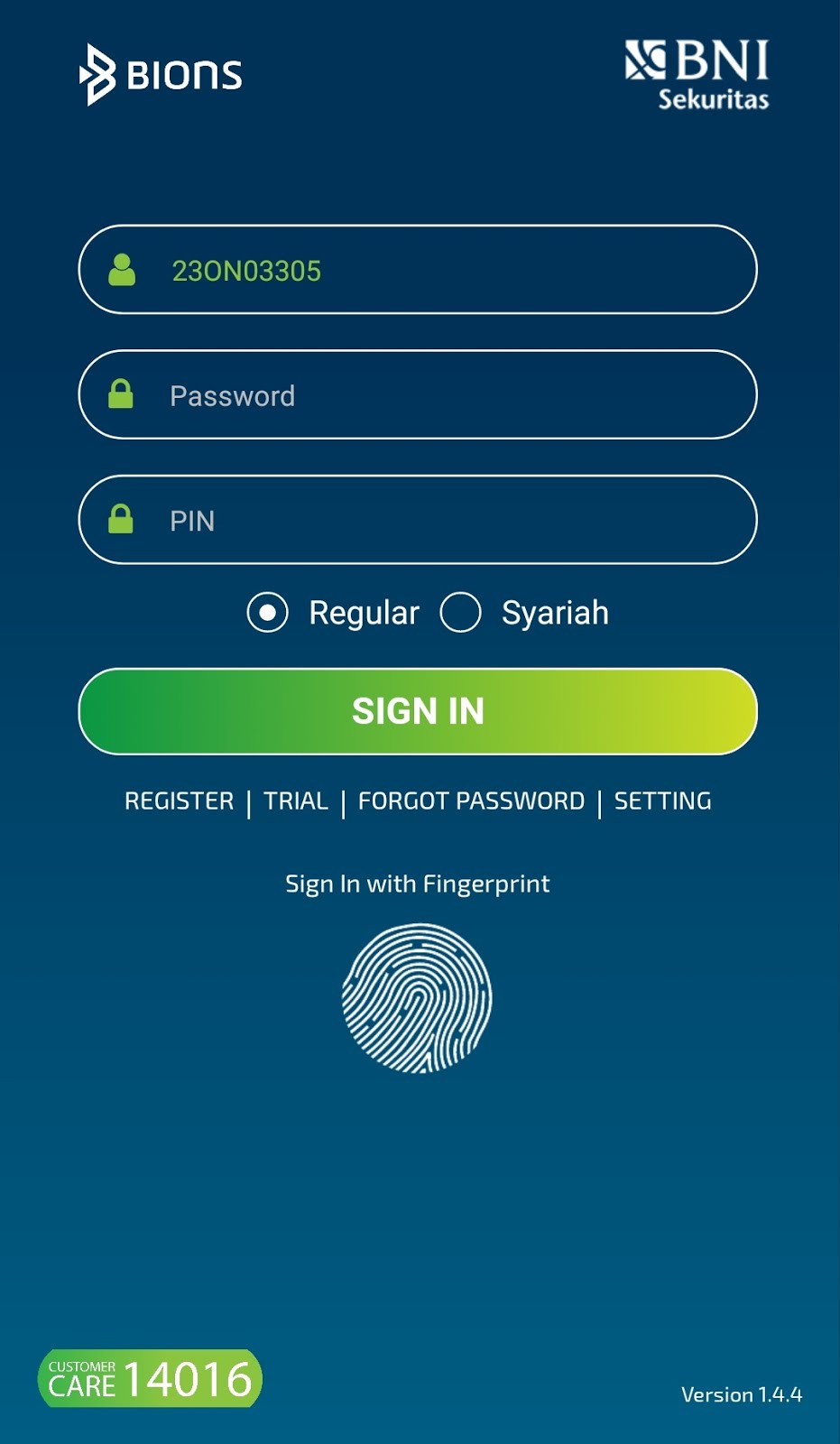This screenshot has width=840, height=1444.
Task: Focus the Password field
Action: click(x=418, y=395)
